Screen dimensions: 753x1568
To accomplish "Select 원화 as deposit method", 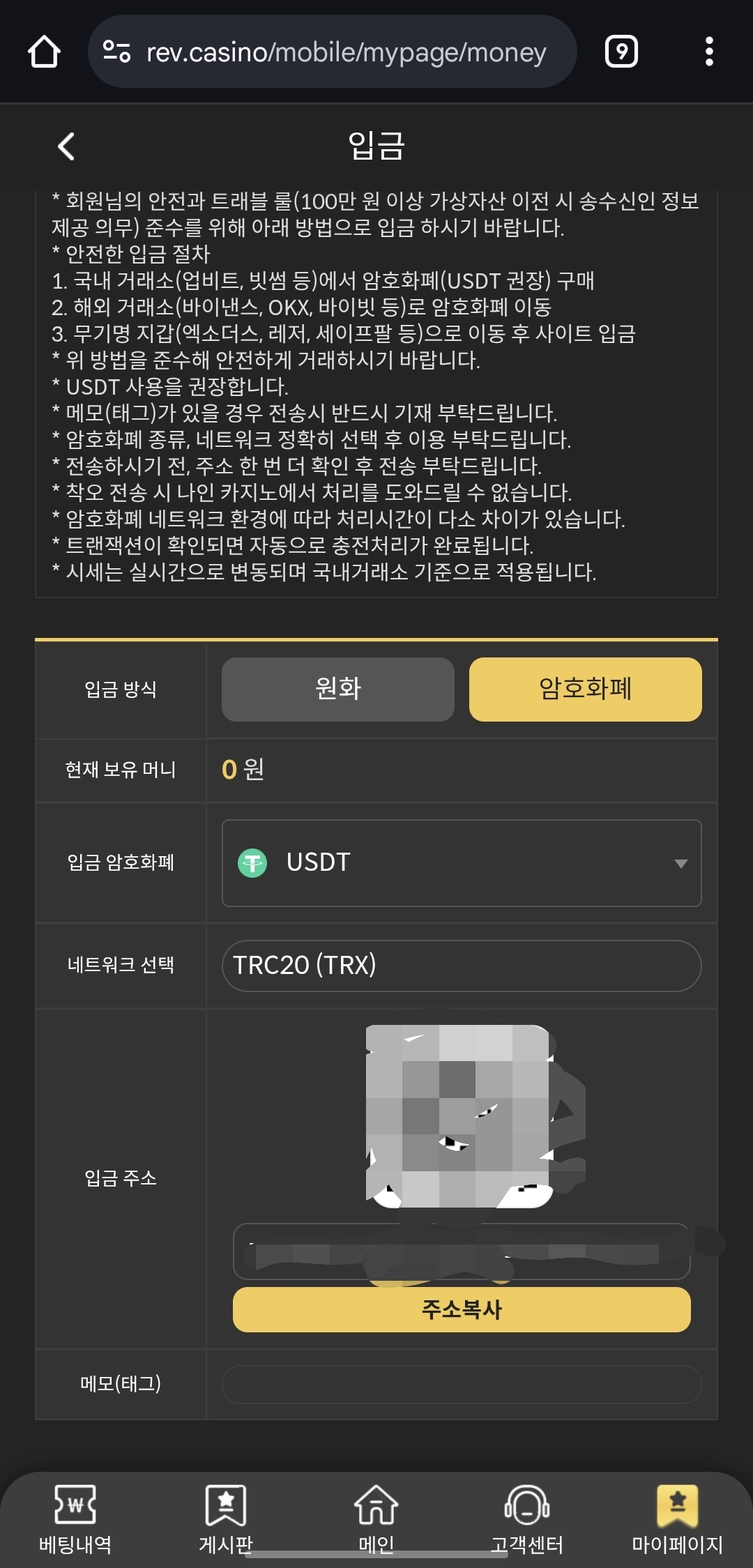I will point(337,689).
